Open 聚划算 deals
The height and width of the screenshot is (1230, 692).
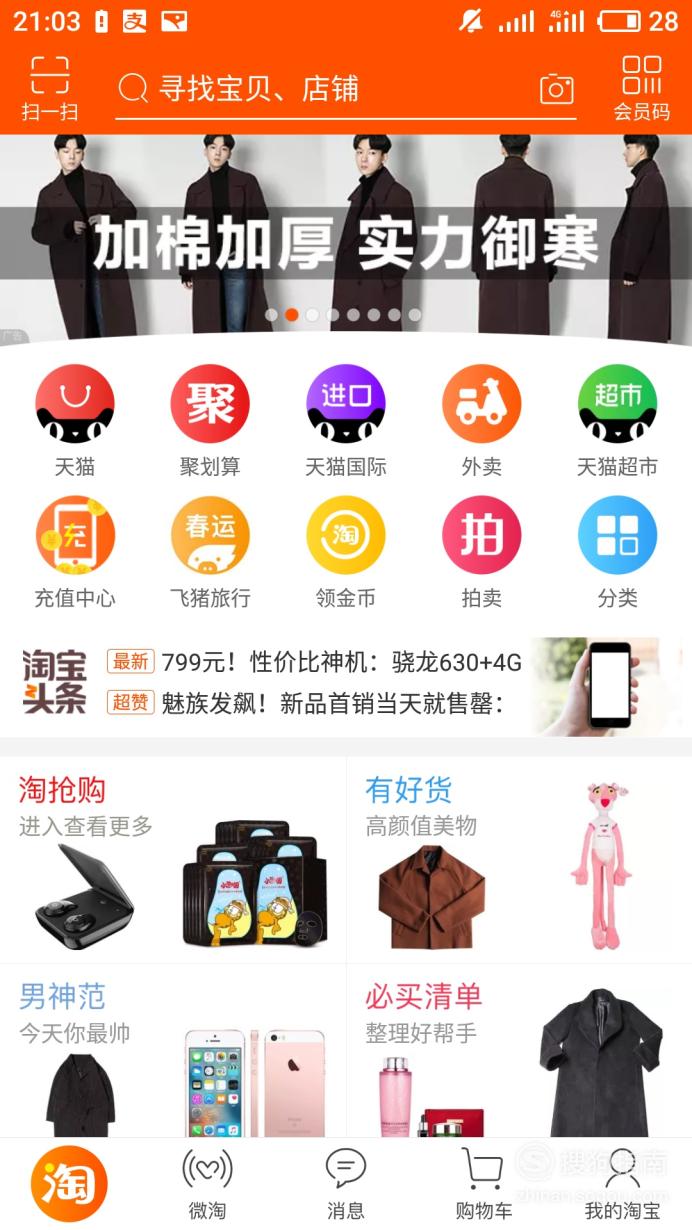pos(210,419)
